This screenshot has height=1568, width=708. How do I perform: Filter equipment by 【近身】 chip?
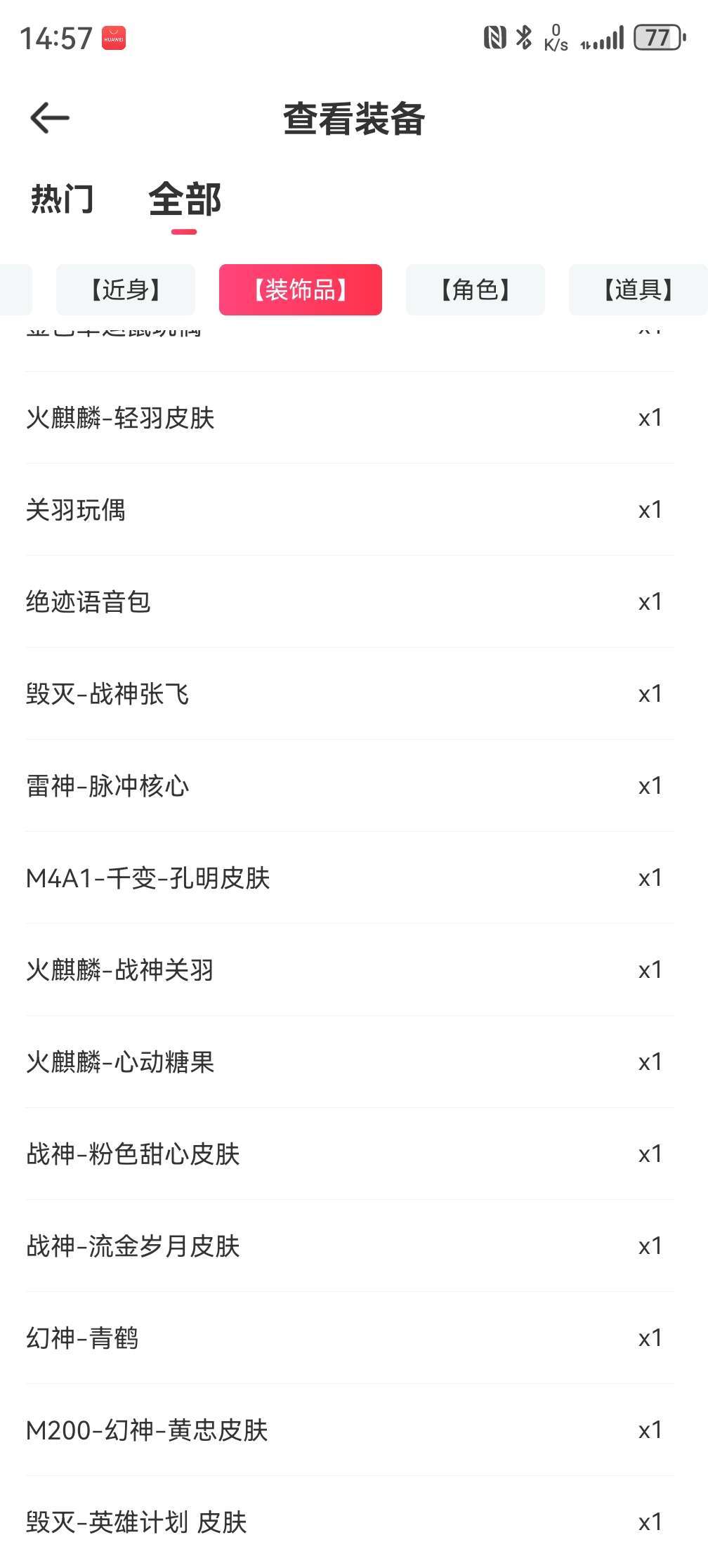[126, 289]
